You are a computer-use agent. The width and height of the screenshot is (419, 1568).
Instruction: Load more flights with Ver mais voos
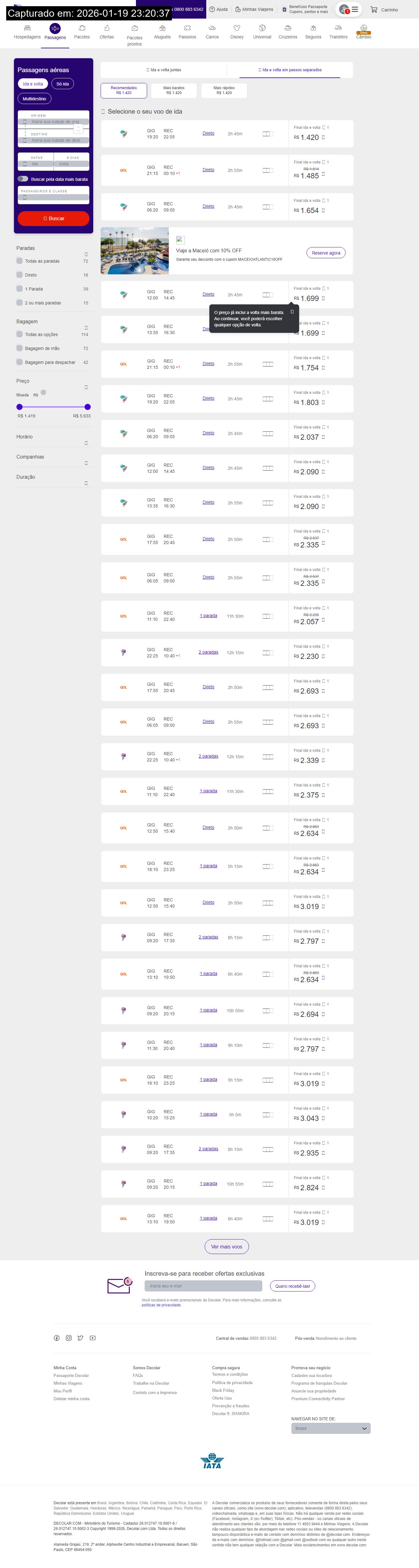[x=227, y=1247]
